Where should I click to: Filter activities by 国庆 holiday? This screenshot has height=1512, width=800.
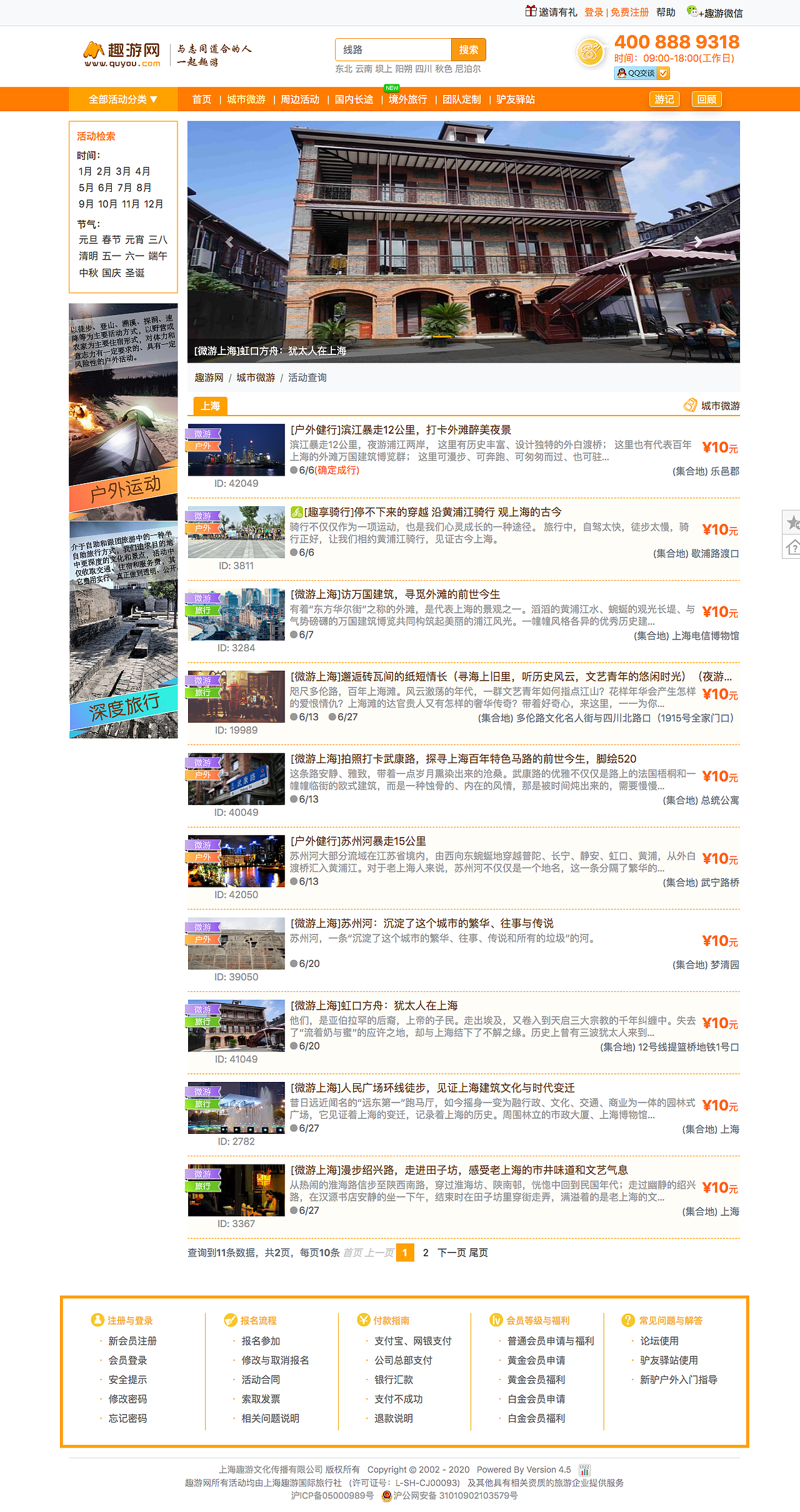point(111,273)
